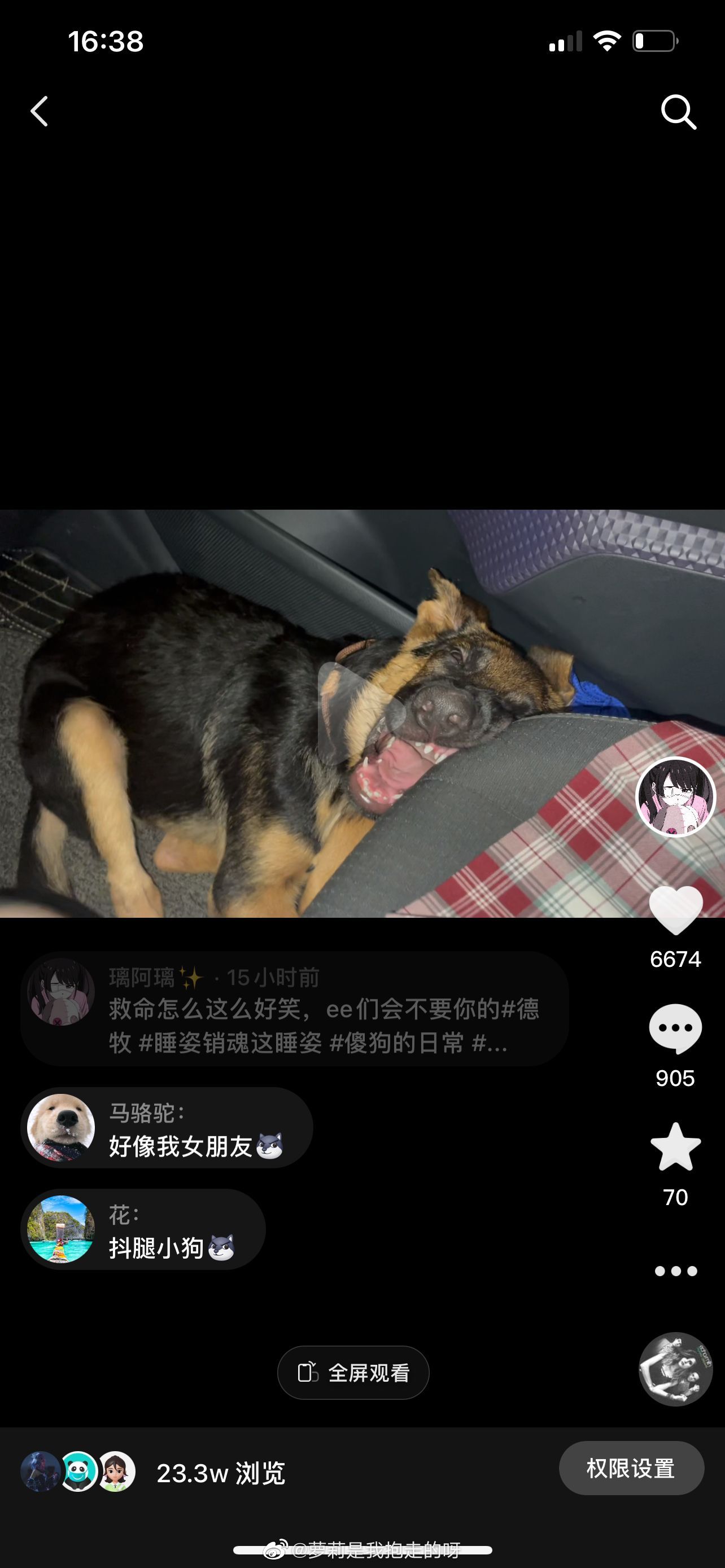725x1568 pixels.
Task: Open search via the magnifier icon
Action: 678,112
